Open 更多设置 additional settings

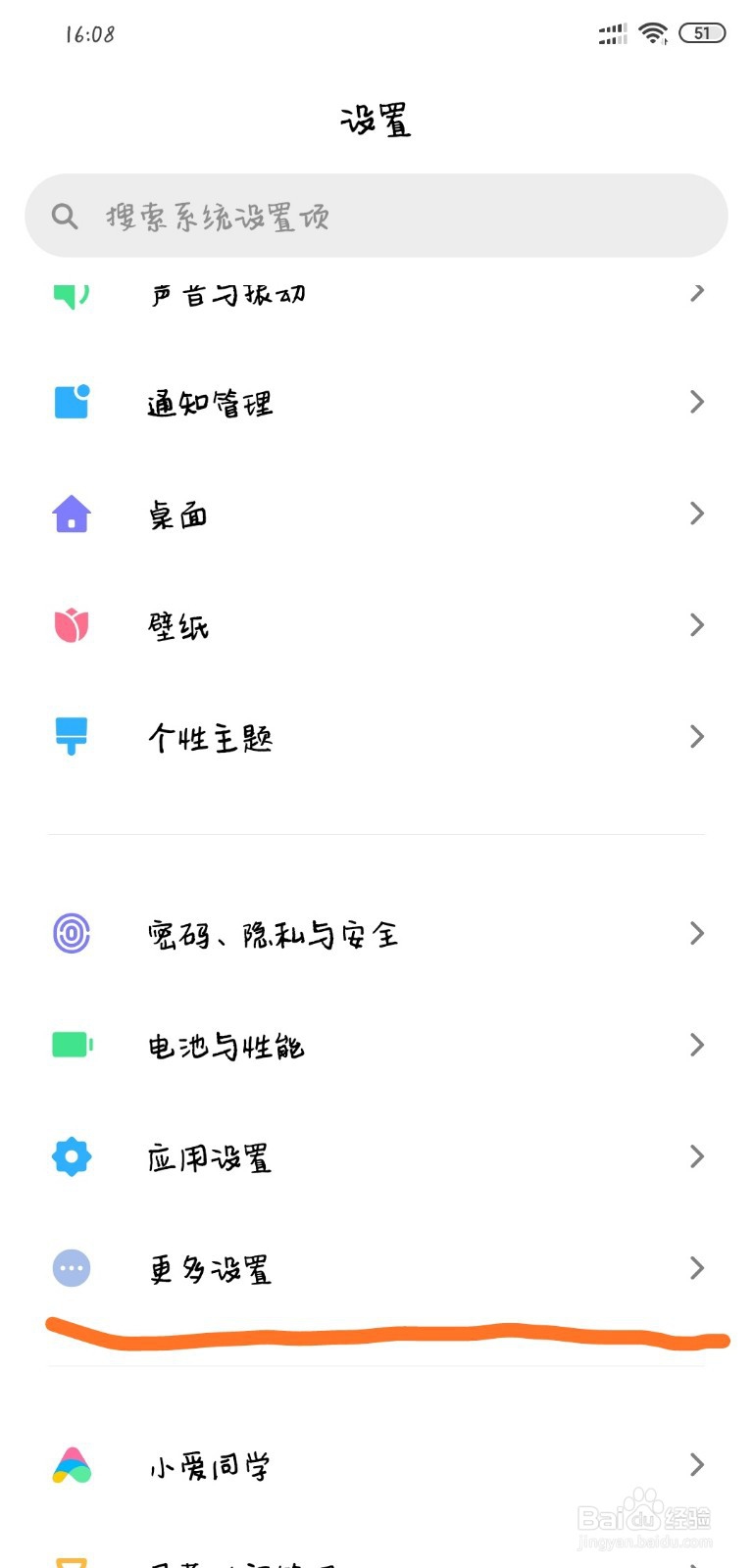[376, 1268]
